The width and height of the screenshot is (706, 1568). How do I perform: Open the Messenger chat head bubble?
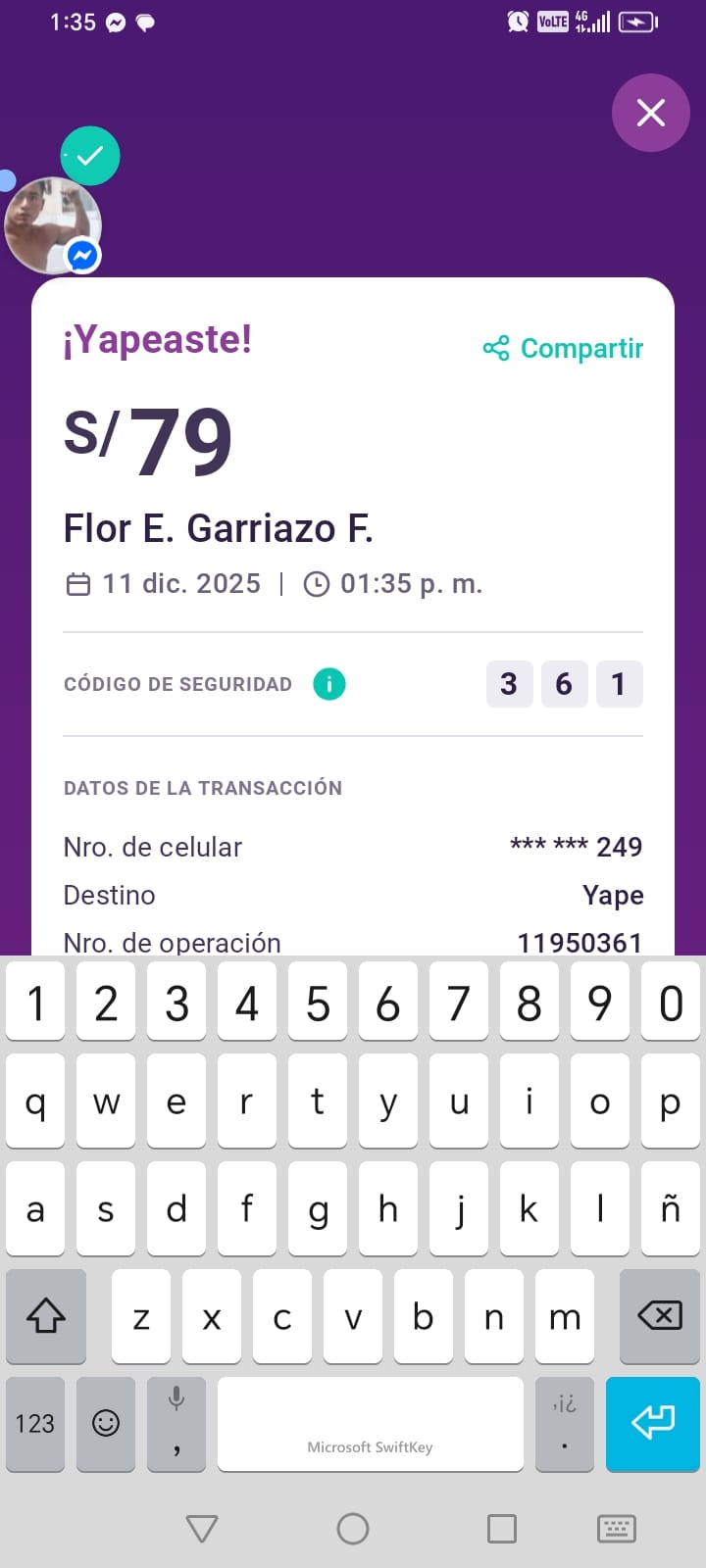[x=53, y=225]
